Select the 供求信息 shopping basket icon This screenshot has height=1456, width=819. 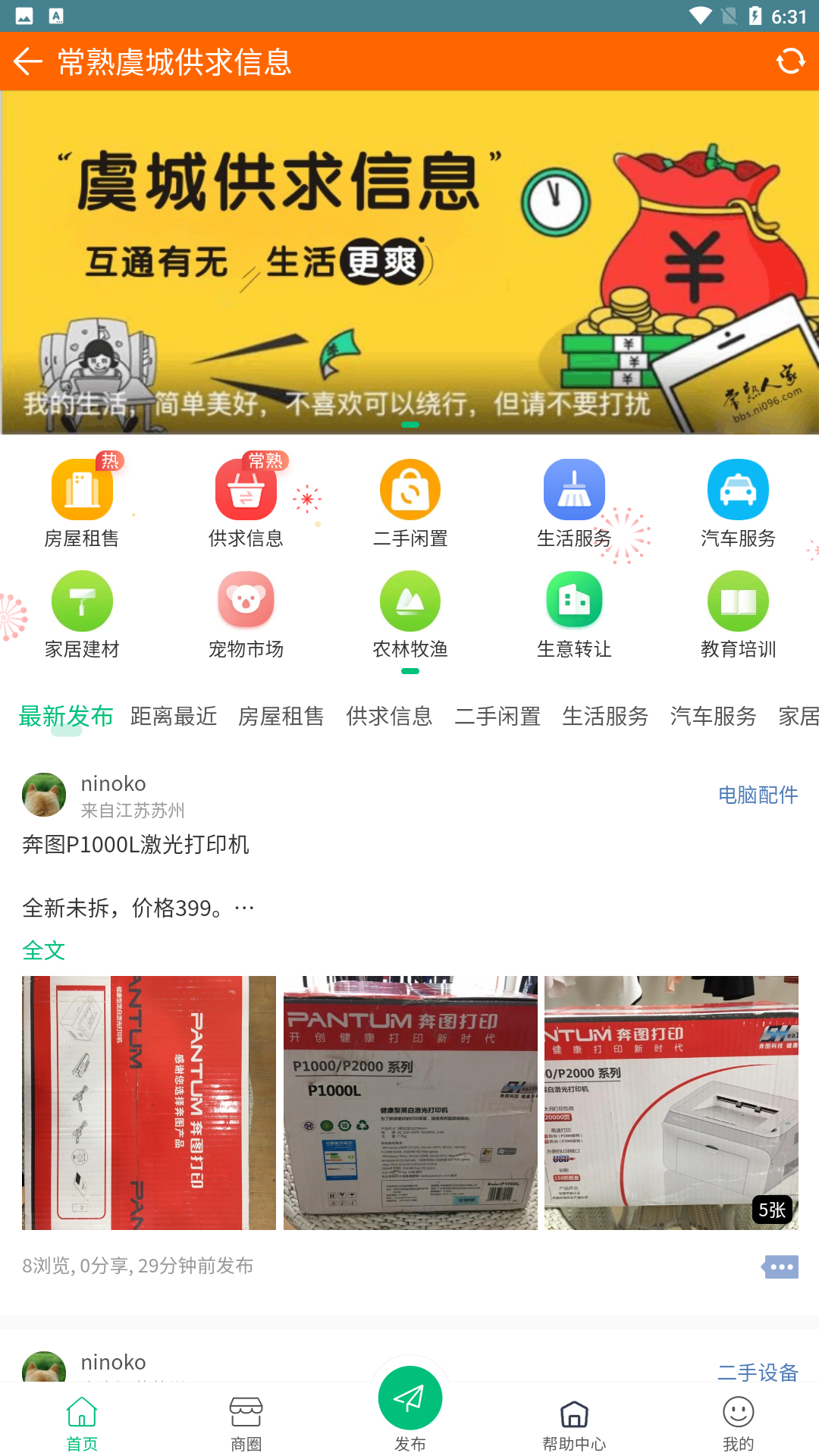click(246, 489)
